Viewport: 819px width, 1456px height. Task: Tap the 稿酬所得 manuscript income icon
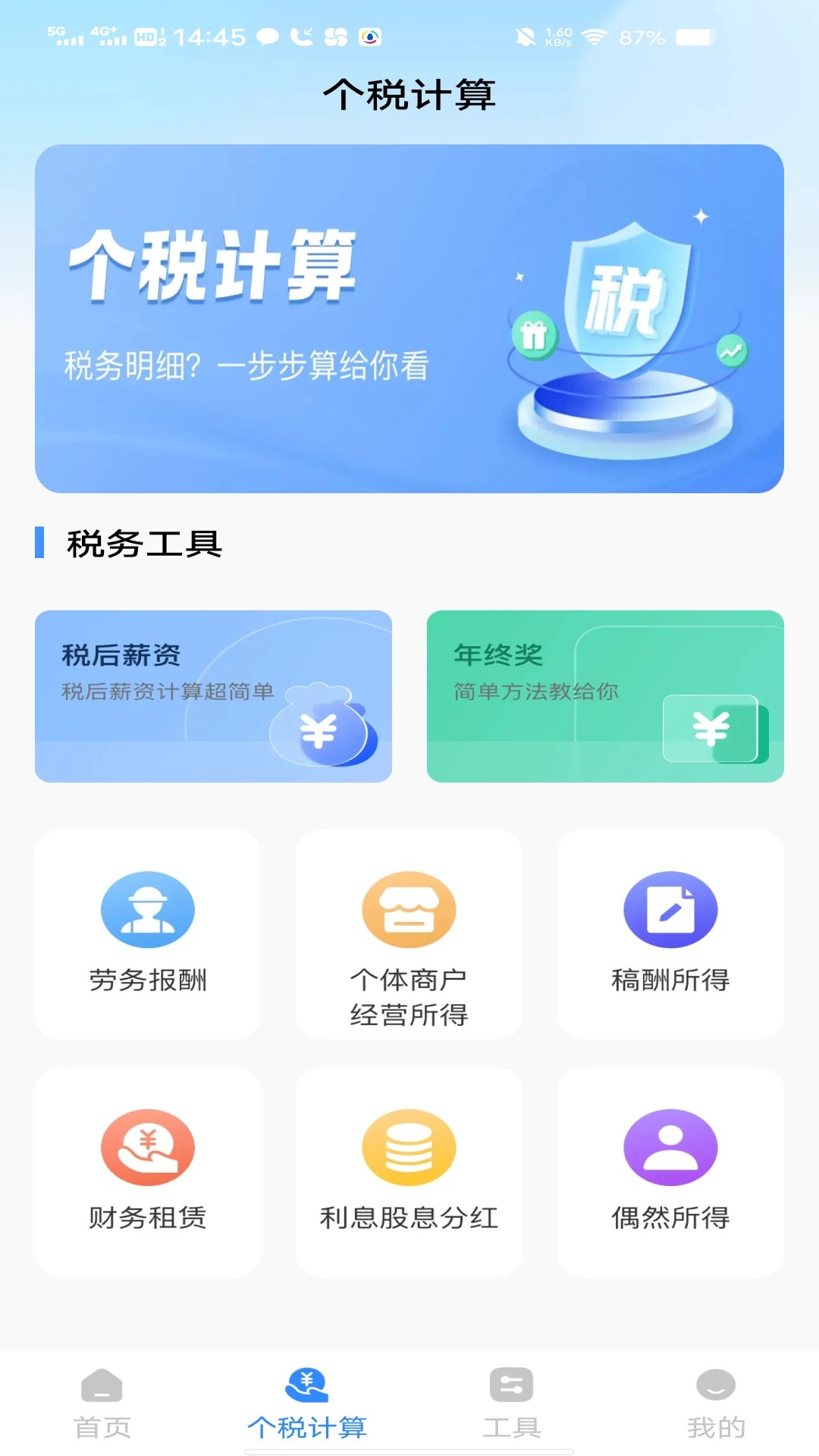tap(670, 910)
